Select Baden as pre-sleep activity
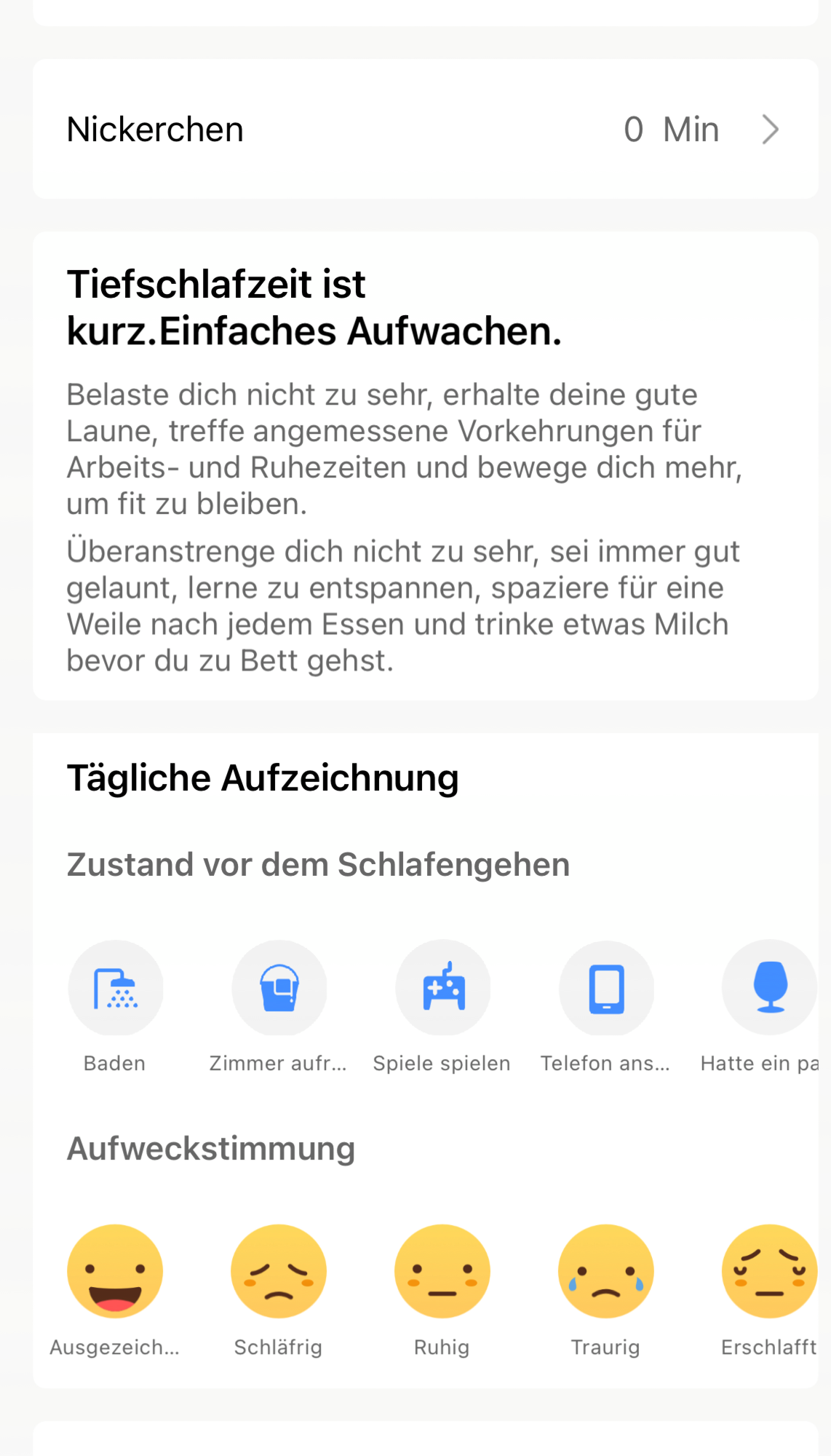831x1456 pixels. click(x=116, y=988)
